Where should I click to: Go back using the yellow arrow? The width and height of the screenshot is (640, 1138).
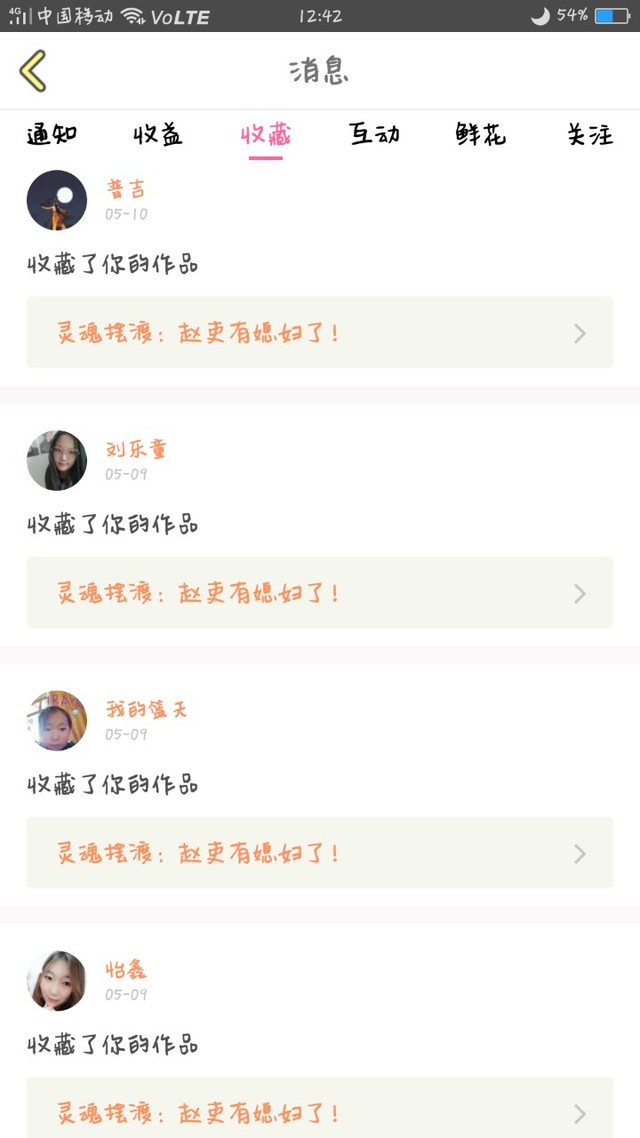pyautogui.click(x=33, y=71)
